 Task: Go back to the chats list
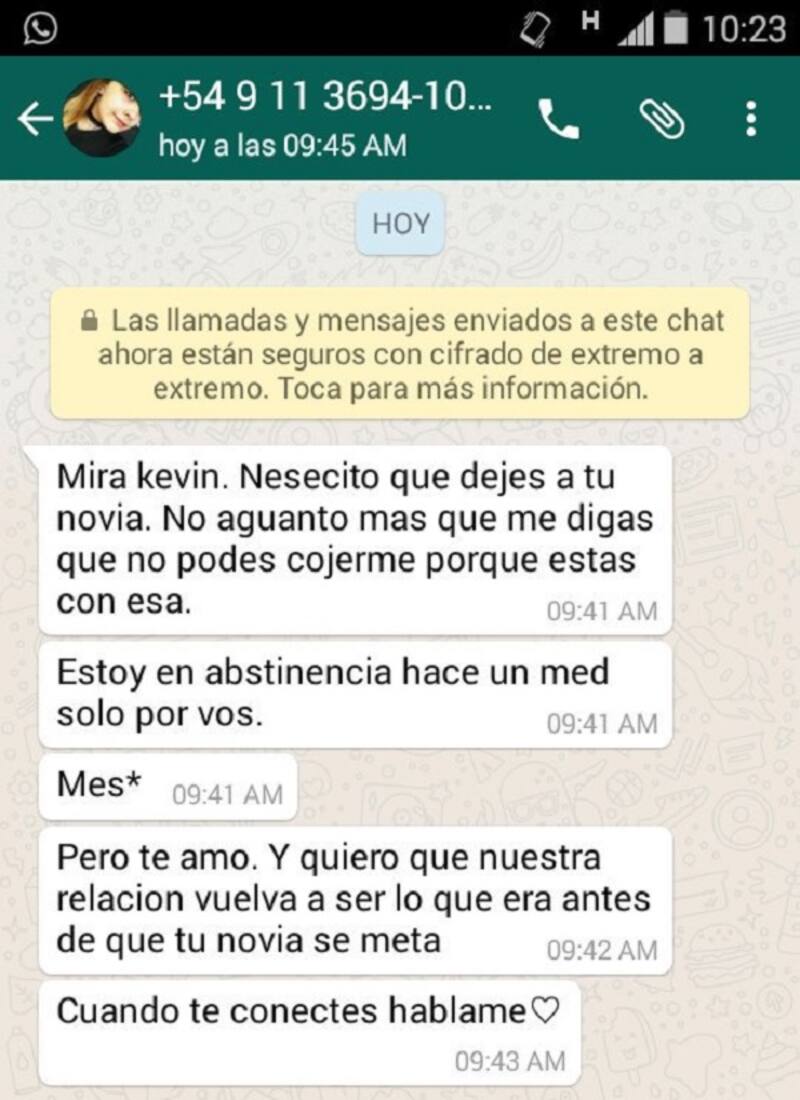click(34, 119)
